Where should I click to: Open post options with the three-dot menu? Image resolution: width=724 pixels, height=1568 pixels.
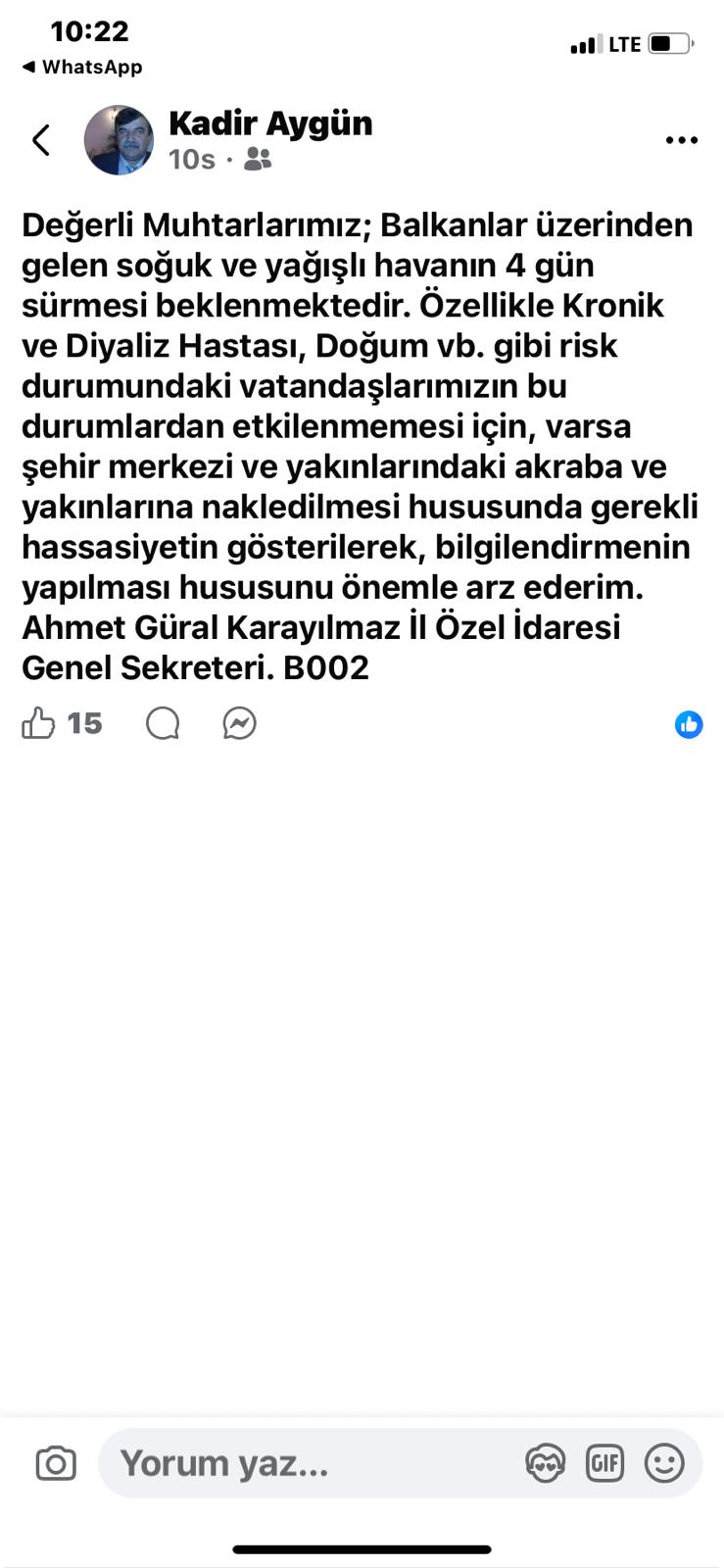tap(681, 139)
